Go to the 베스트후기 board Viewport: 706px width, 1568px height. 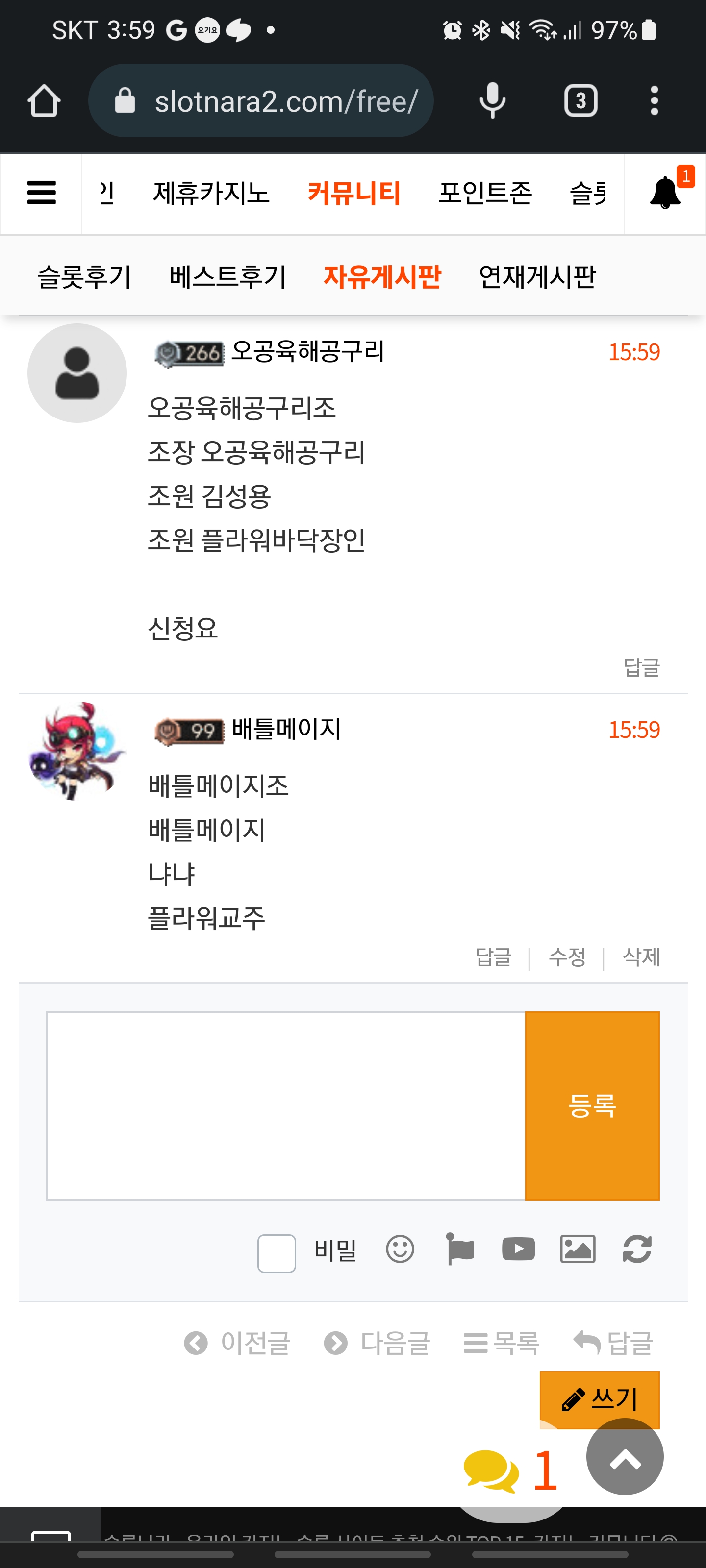(228, 277)
